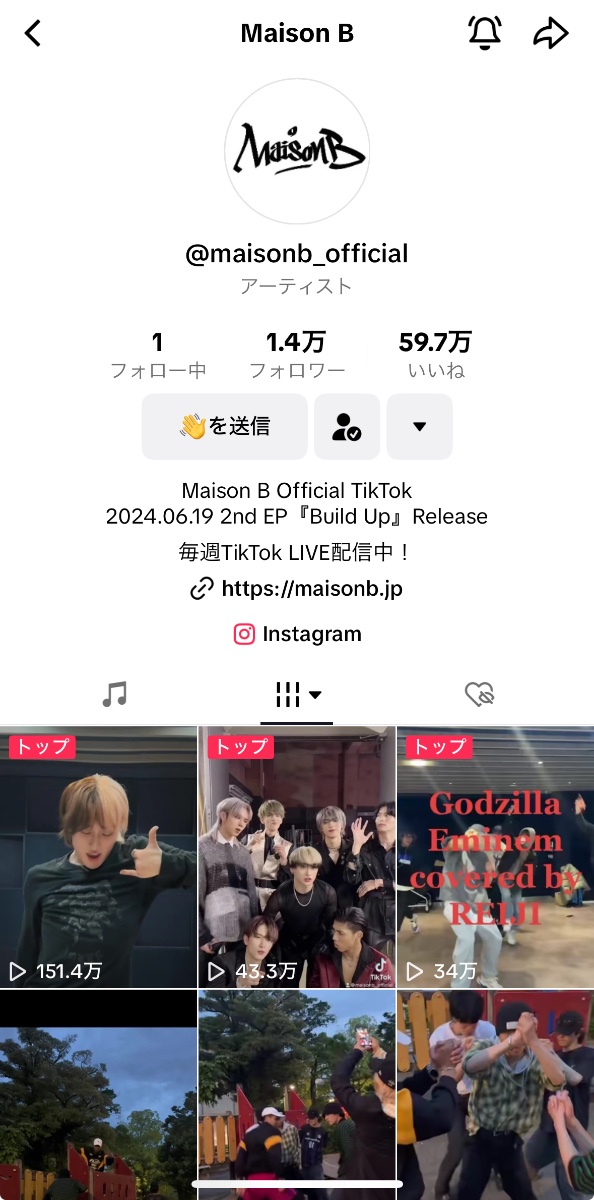Switch to the music tab
Image resolution: width=594 pixels, height=1200 pixels.
click(115, 694)
